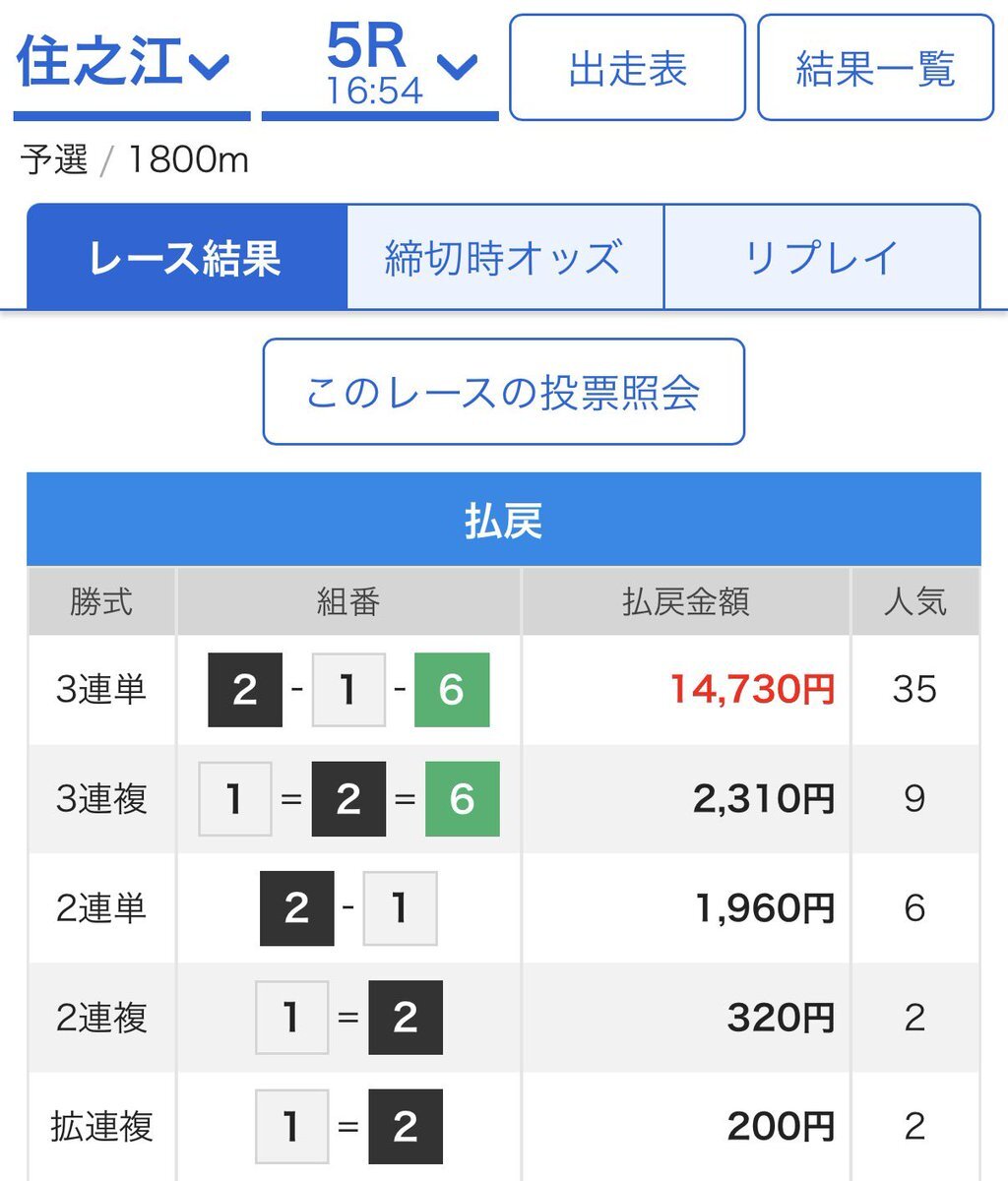This screenshot has width=1008, height=1181.
Task: Click the black boat 2 badge in 3連複 row
Action: click(348, 798)
